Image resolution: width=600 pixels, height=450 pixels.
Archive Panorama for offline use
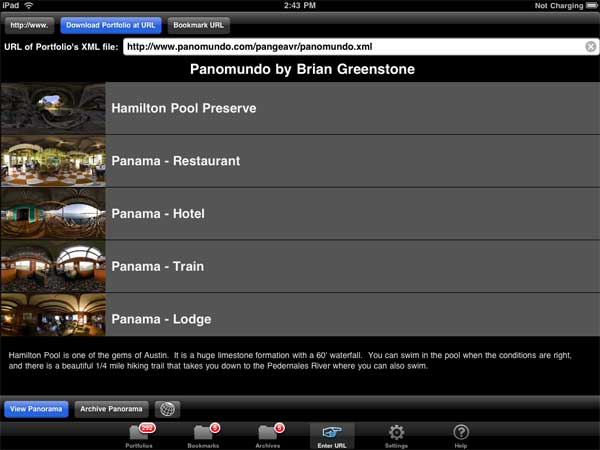click(111, 409)
